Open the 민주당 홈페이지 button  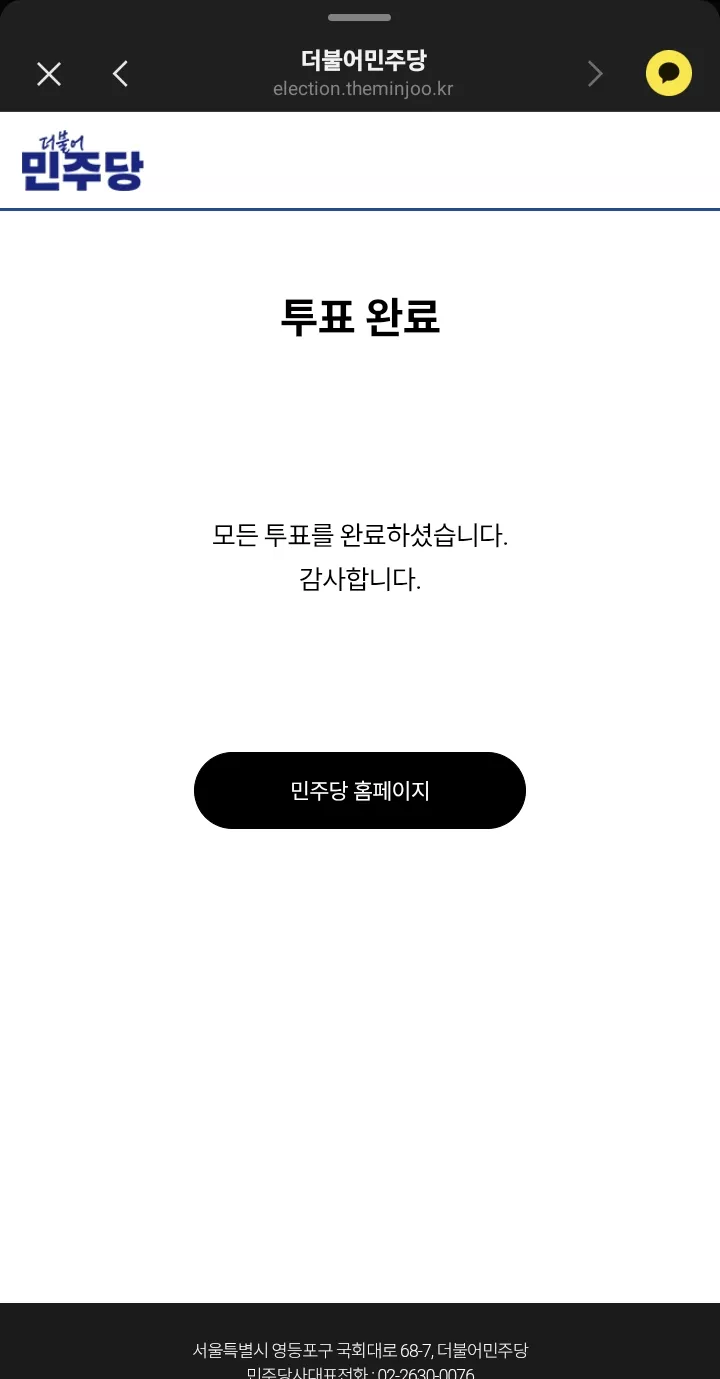point(360,790)
